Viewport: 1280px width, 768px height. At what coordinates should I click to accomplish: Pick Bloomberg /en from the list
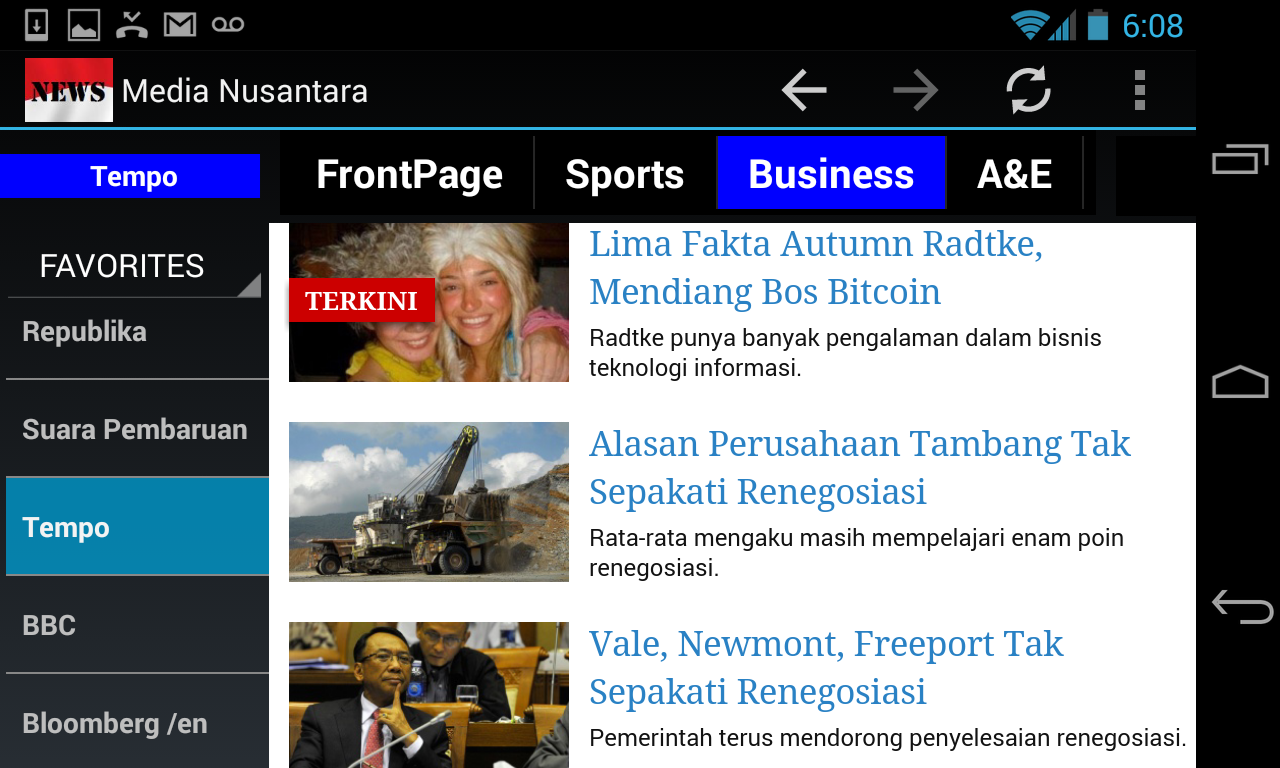136,723
